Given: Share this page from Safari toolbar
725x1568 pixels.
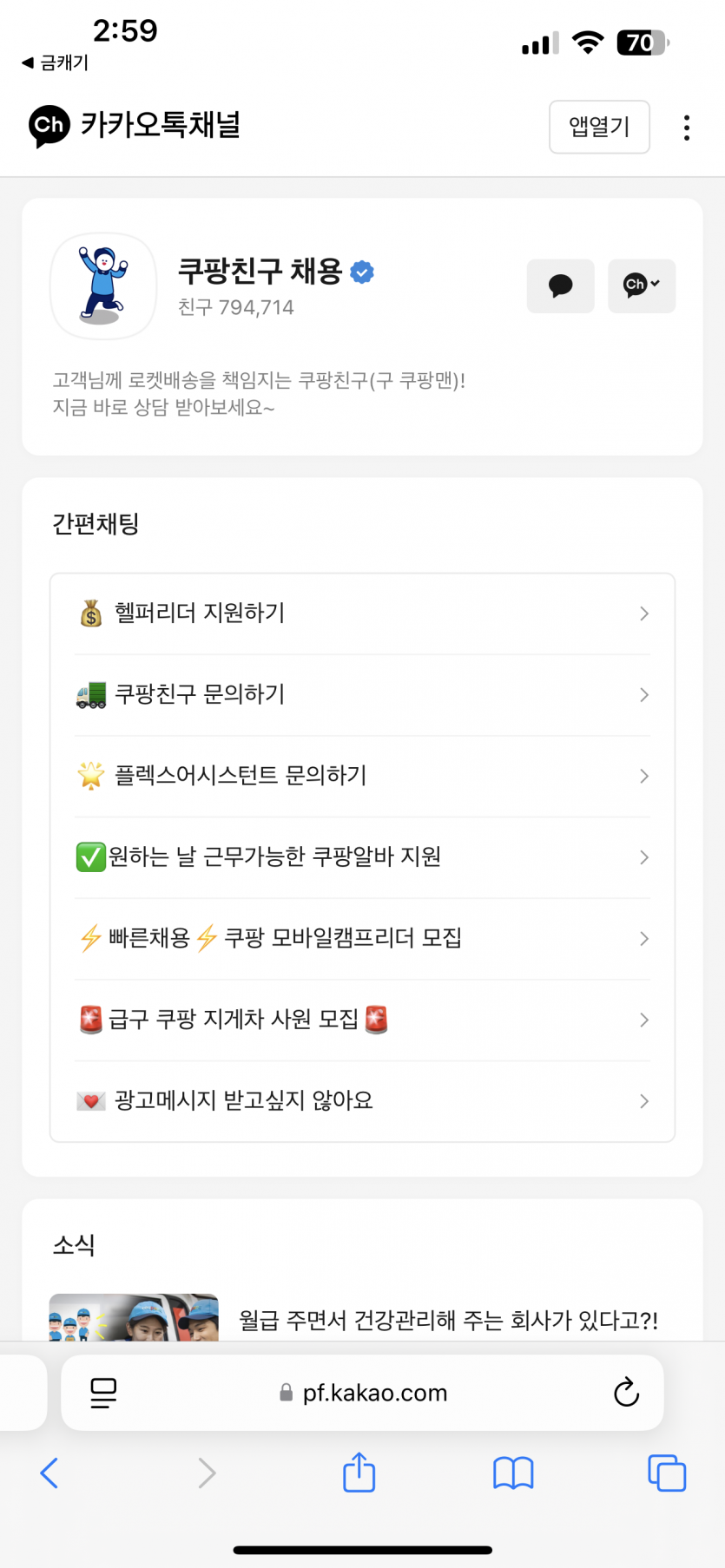Looking at the screenshot, I should tap(359, 1472).
